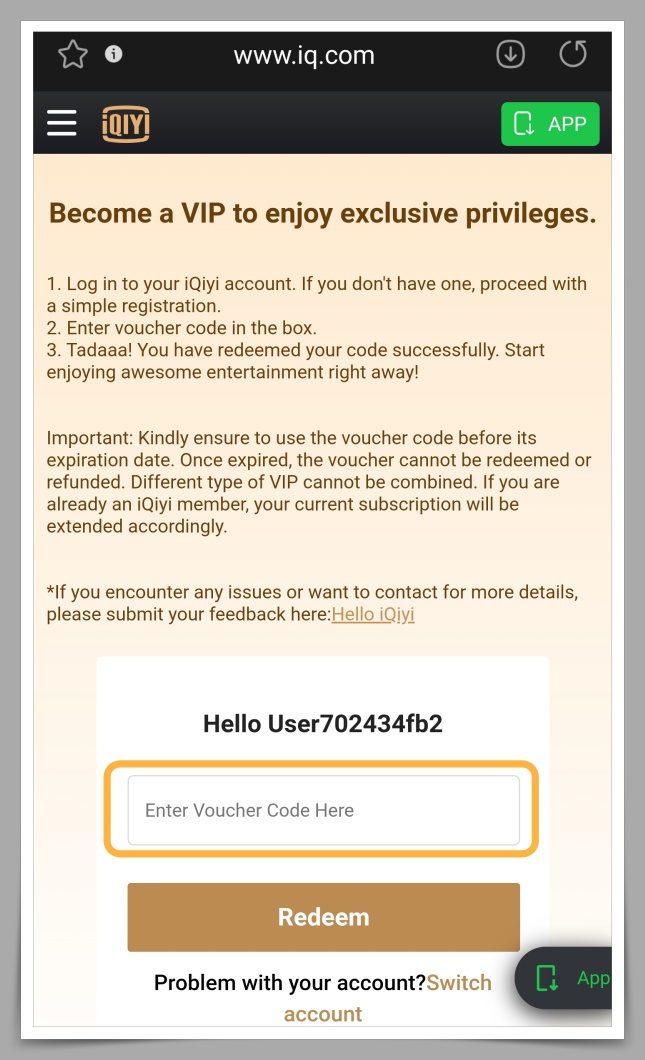This screenshot has height=1060, width=645.
Task: Reload the current page
Action: coord(573,54)
